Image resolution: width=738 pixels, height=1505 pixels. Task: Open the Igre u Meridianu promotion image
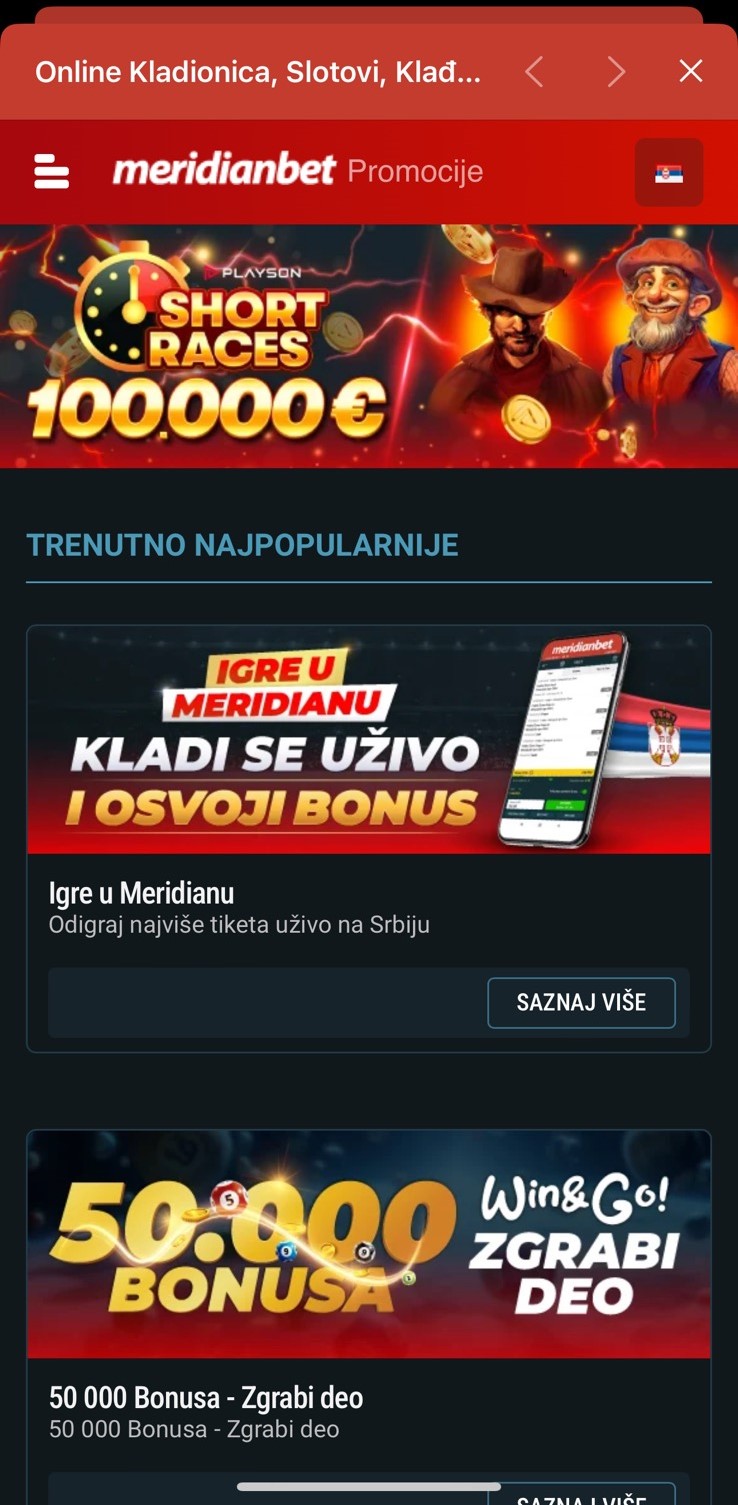tap(369, 740)
